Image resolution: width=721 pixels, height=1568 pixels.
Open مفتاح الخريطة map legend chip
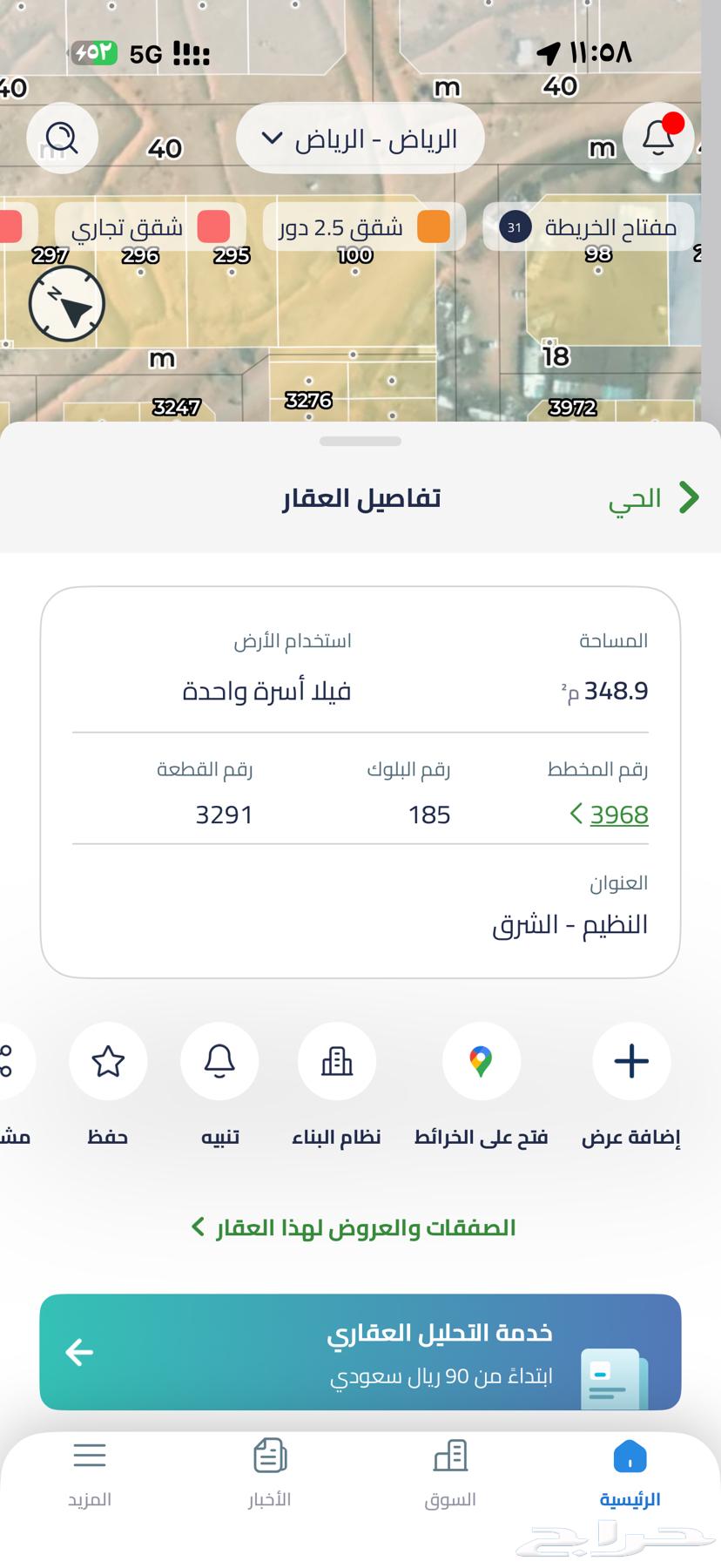pyautogui.click(x=590, y=228)
